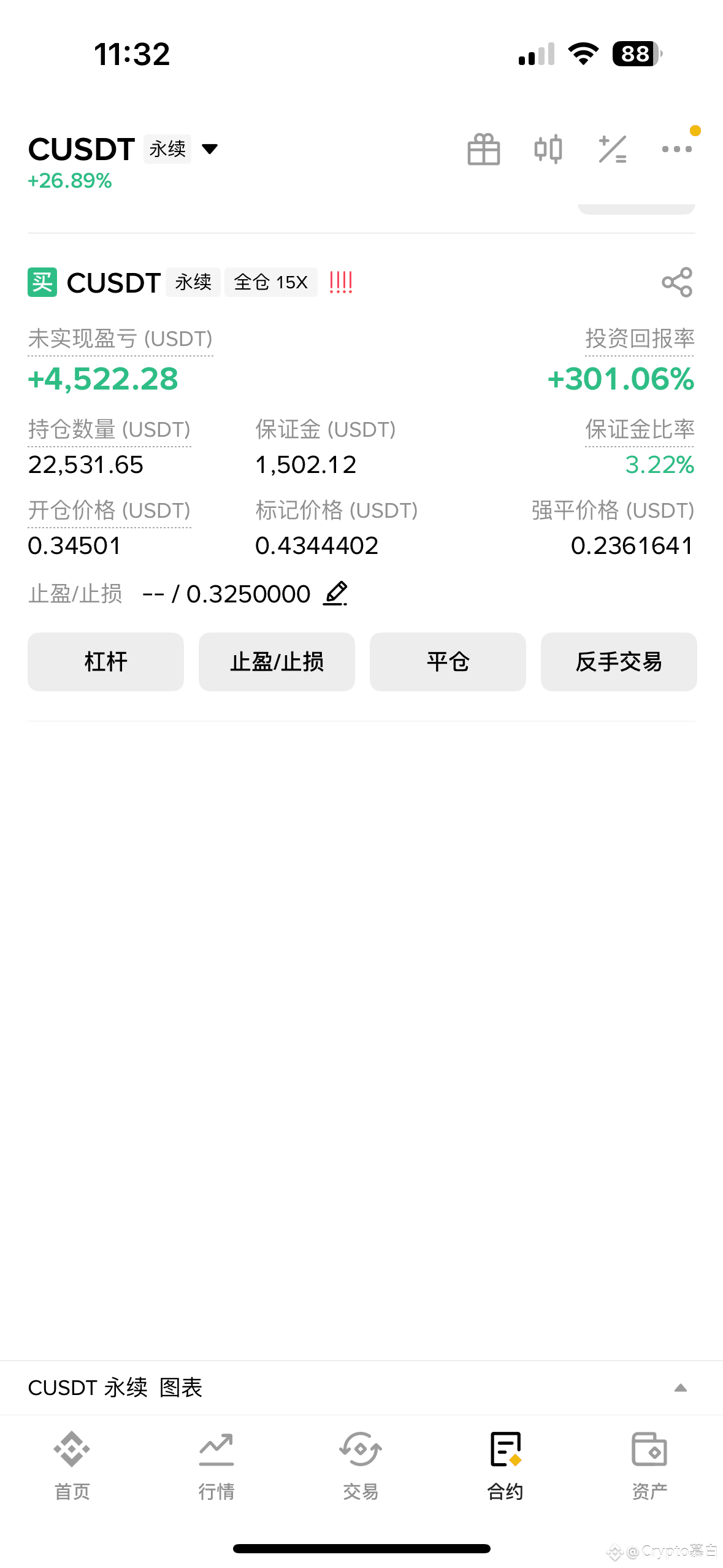
Task: Go to the 首页 tab
Action: 72,1466
